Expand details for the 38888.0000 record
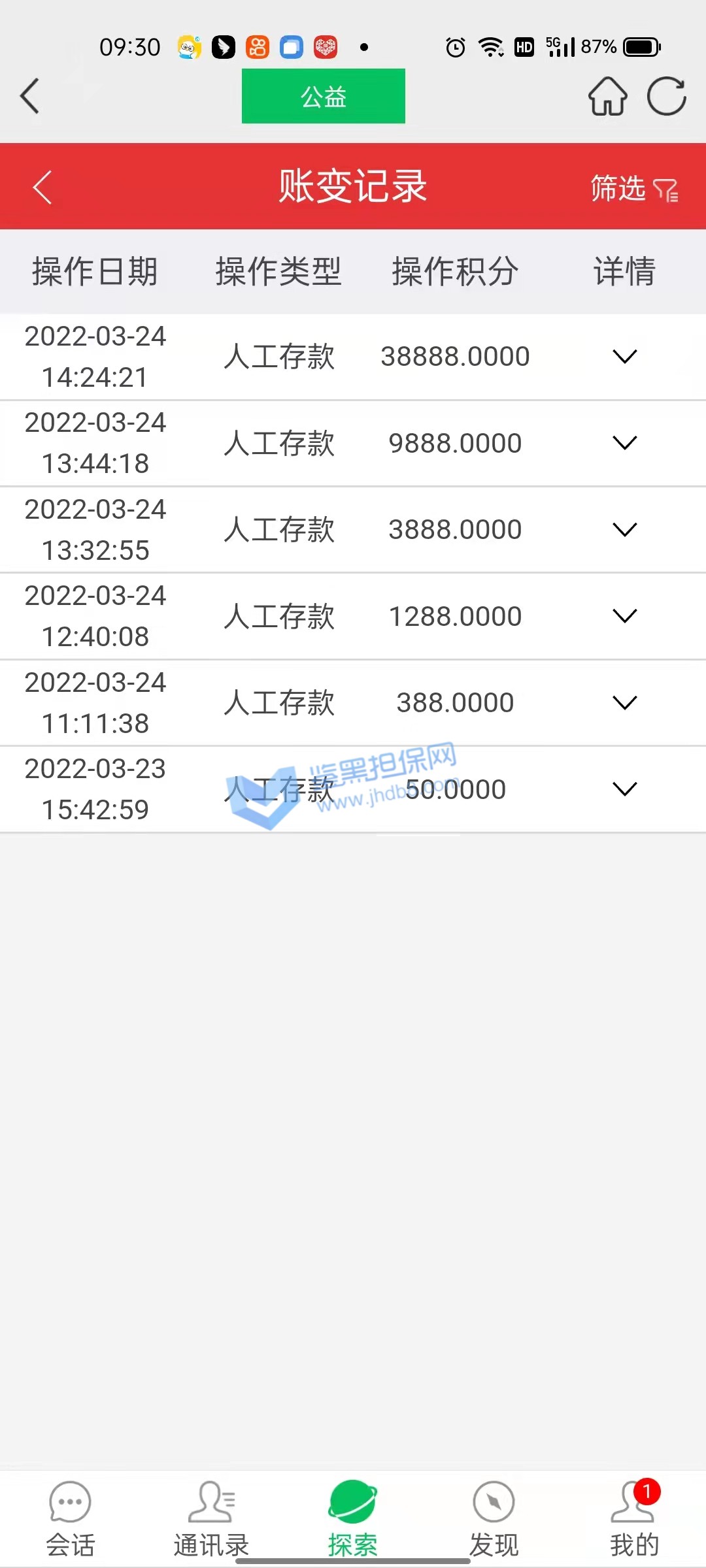The height and width of the screenshot is (1568, 706). click(624, 357)
